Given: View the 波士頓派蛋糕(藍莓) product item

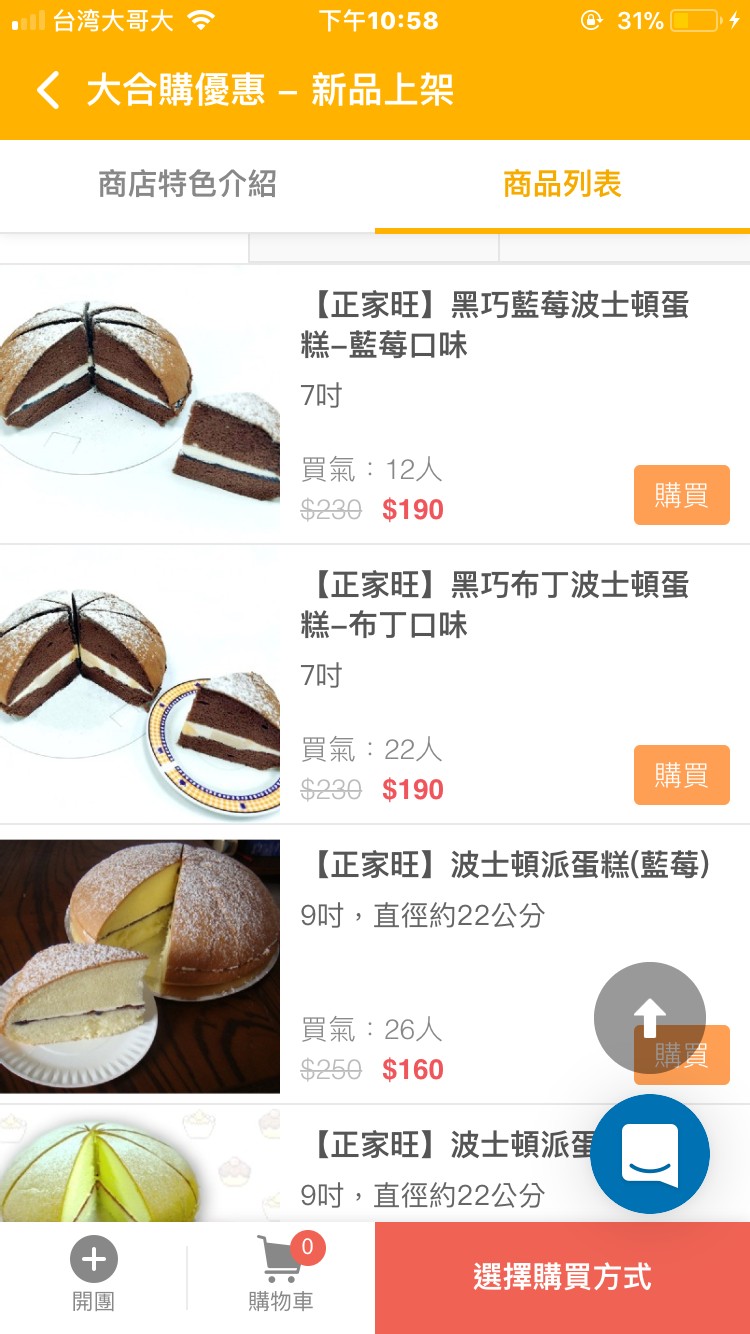Looking at the screenshot, I should tap(375, 965).
